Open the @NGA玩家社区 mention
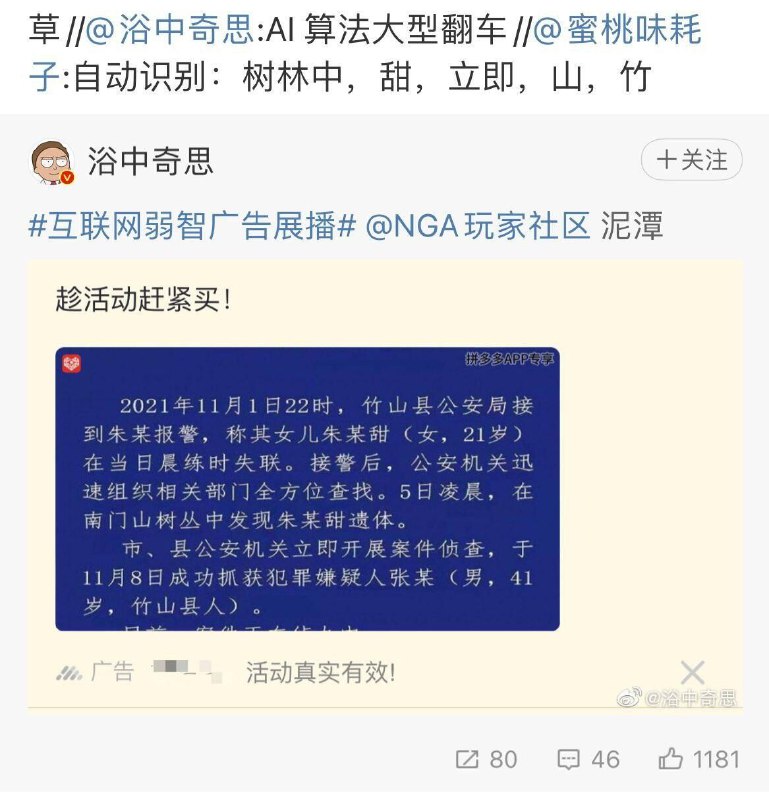This screenshot has width=769, height=800. (478, 226)
